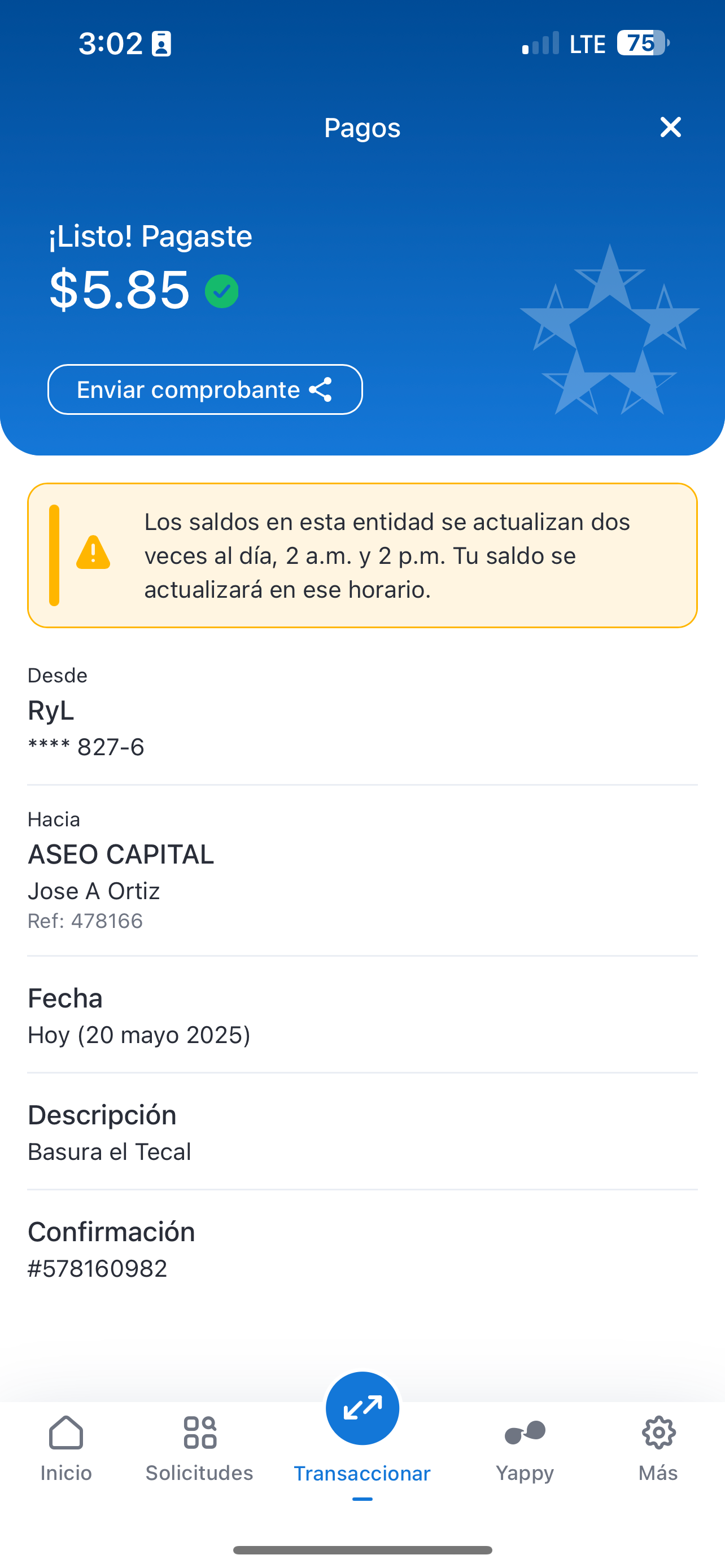Viewport: 725px width, 1568px height.
Task: Go to the Inicio tab
Action: [65, 1449]
